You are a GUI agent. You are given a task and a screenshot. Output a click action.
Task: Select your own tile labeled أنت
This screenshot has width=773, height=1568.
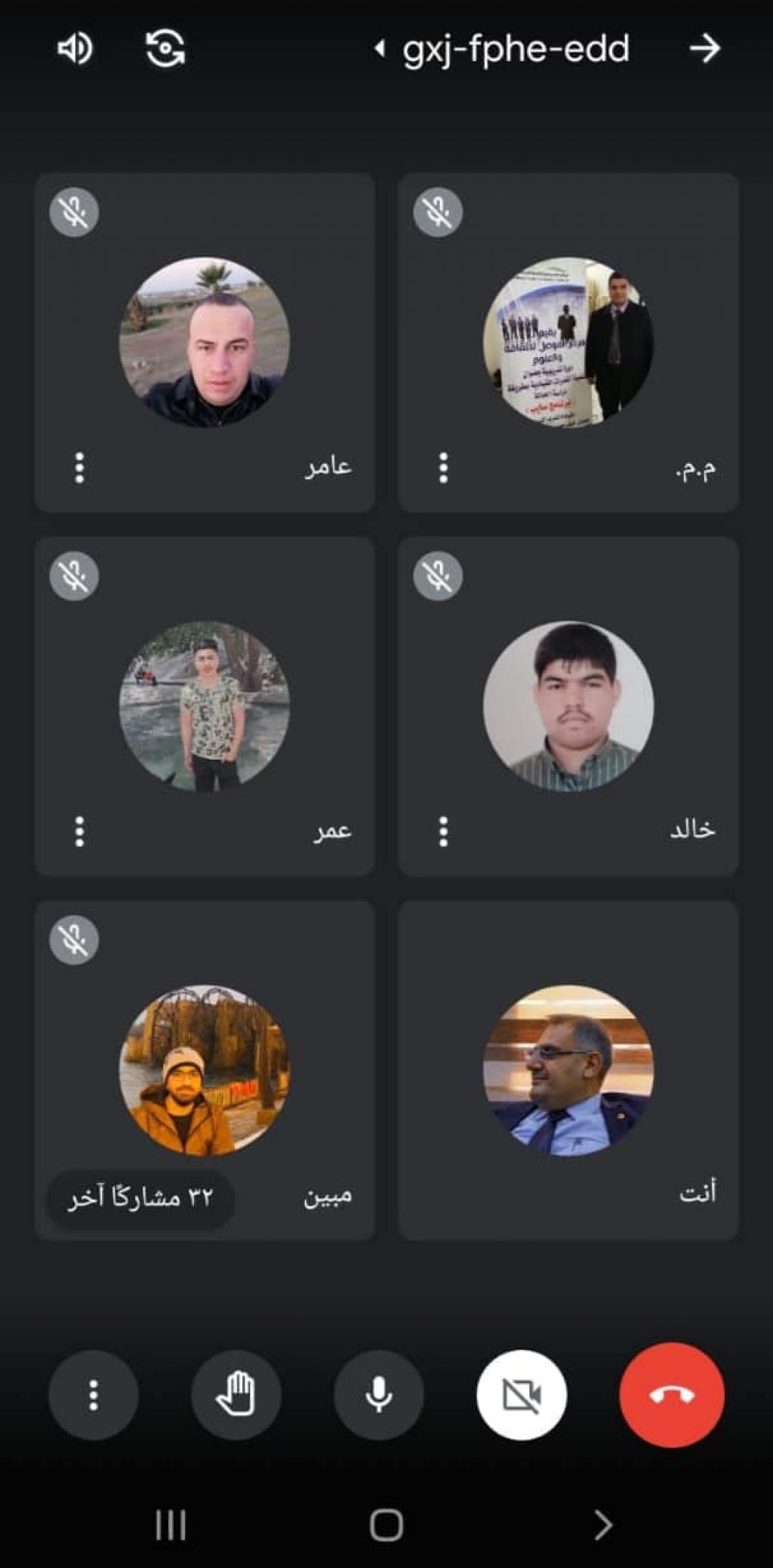[568, 1070]
